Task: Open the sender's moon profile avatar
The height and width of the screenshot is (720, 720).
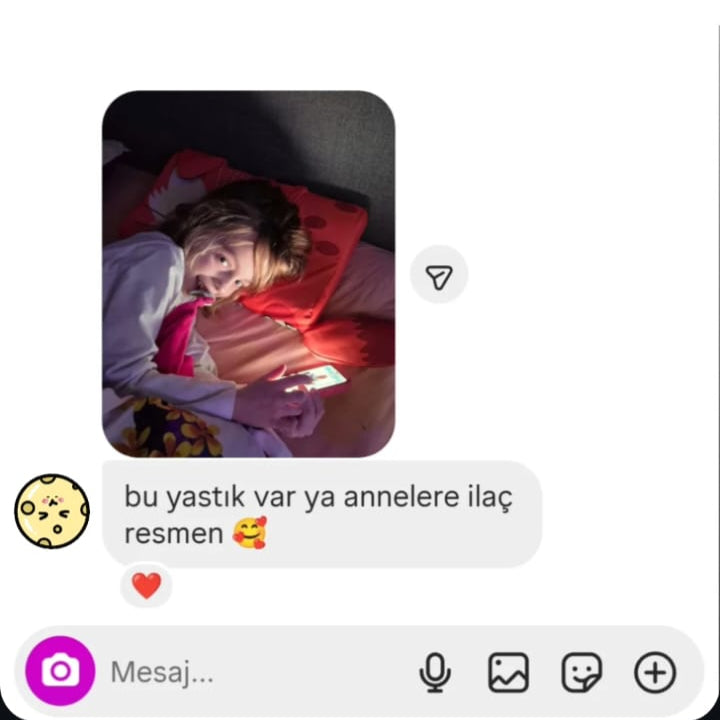Action: (x=52, y=511)
